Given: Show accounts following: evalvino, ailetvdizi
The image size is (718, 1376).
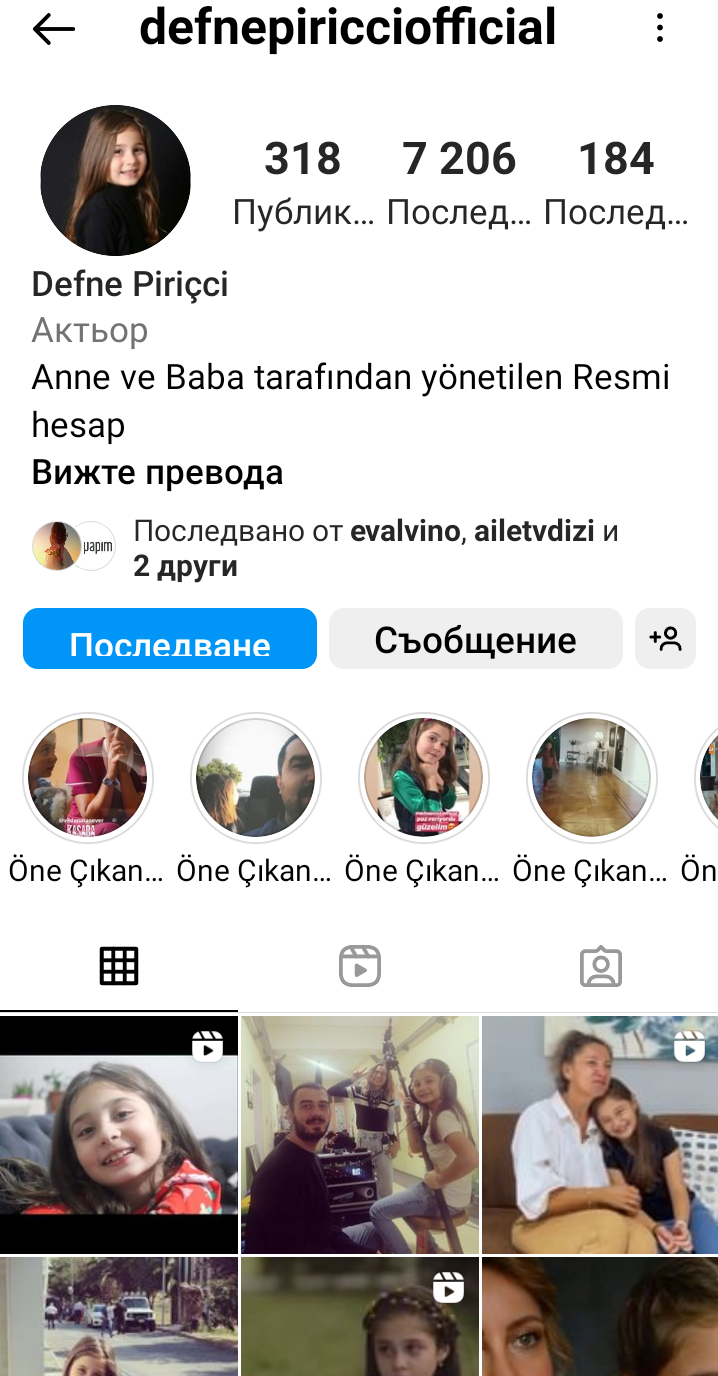Looking at the screenshot, I should point(375,548).
